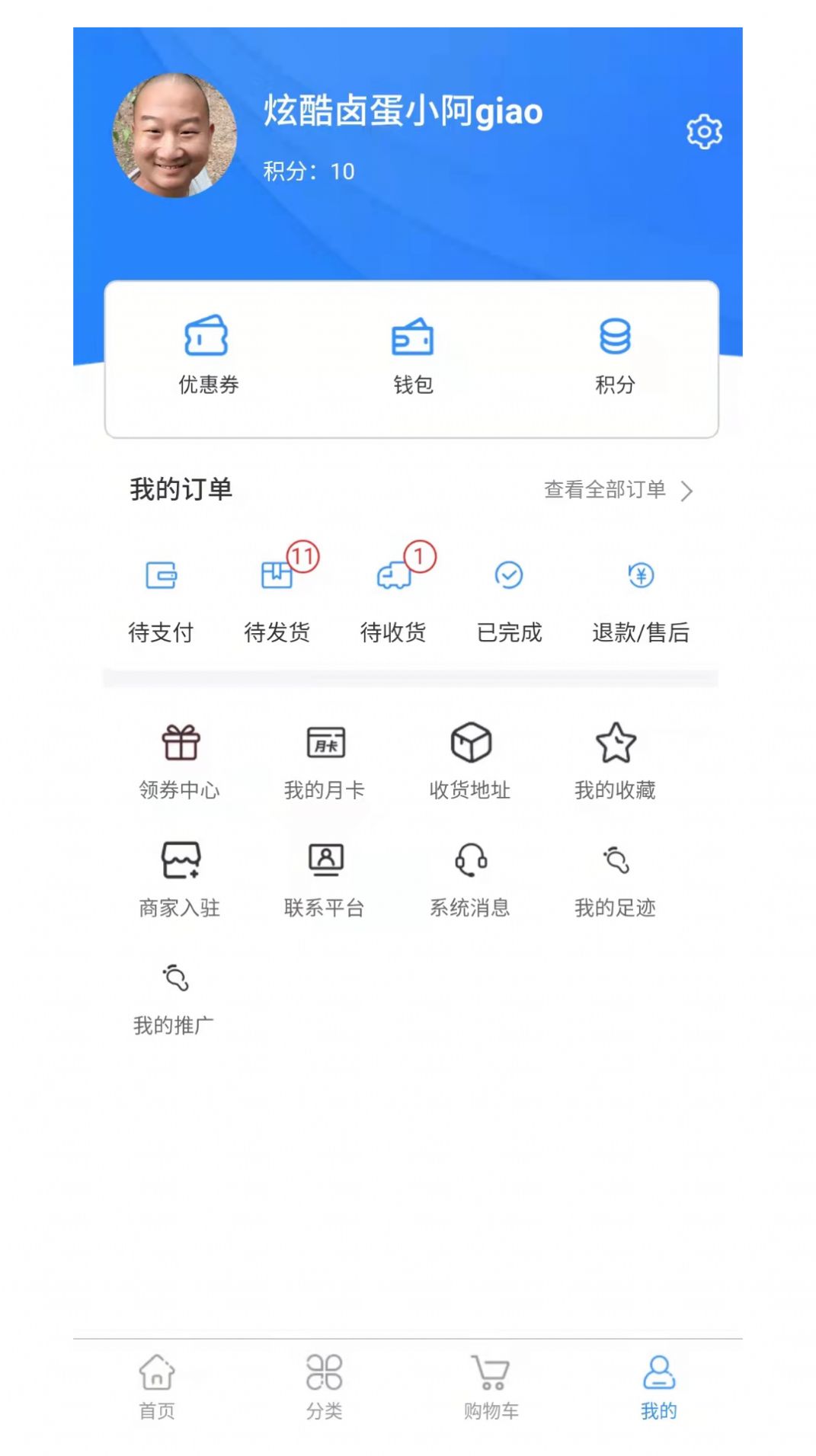Show 待支付 orders awaiting payment
Screen dimensions: 816x1456
pyautogui.click(x=161, y=601)
